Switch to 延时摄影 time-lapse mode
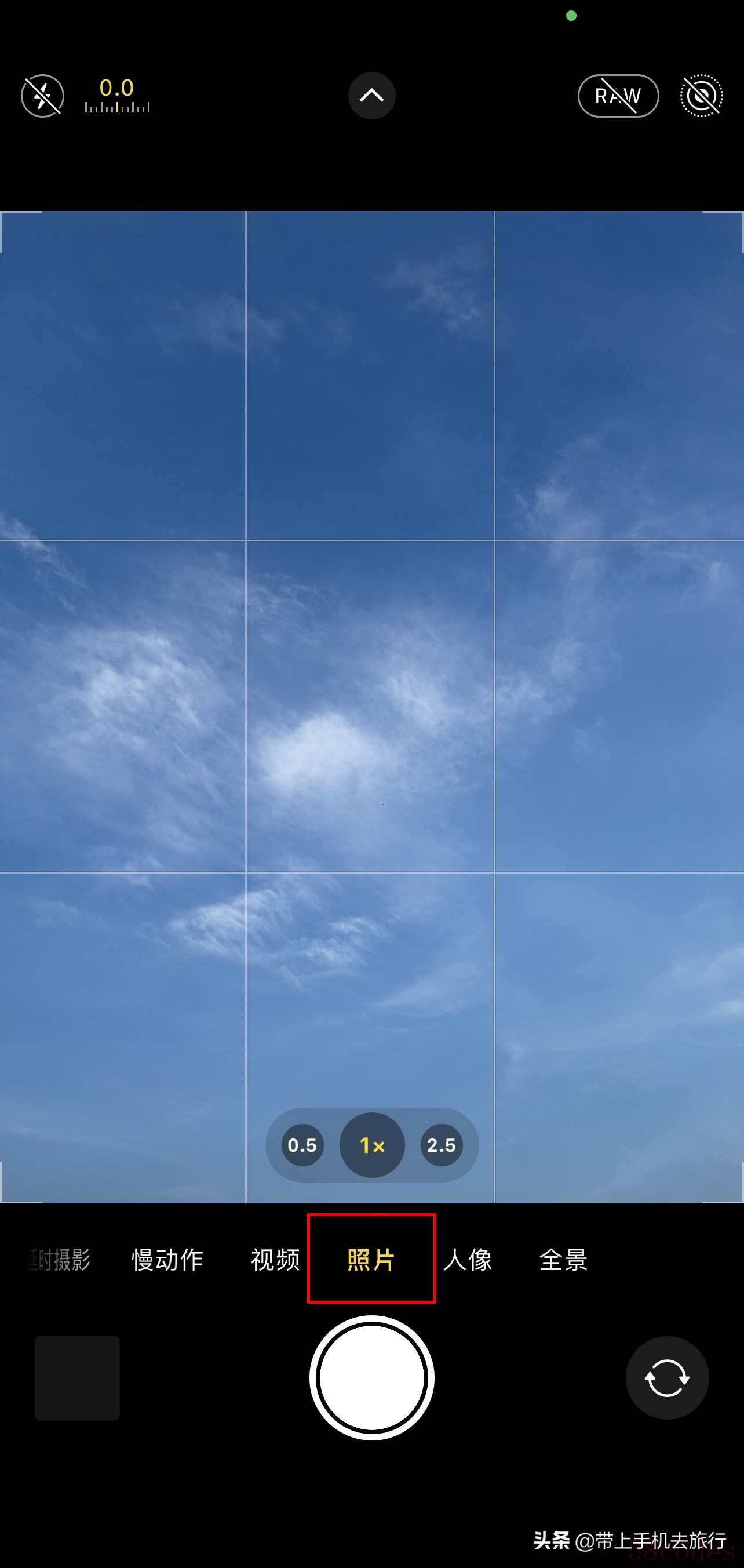 tap(61, 1260)
